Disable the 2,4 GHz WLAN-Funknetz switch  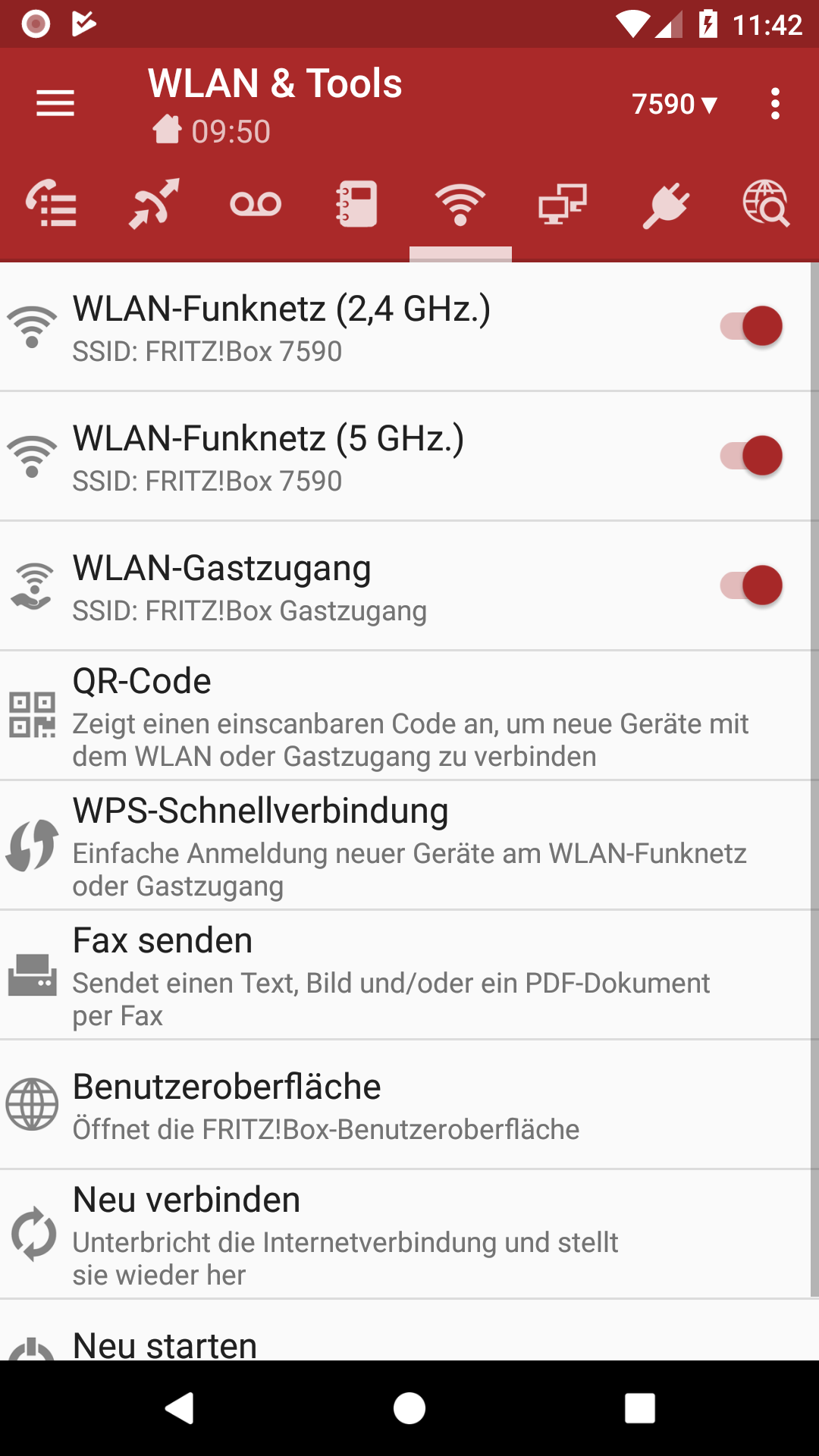point(751,327)
